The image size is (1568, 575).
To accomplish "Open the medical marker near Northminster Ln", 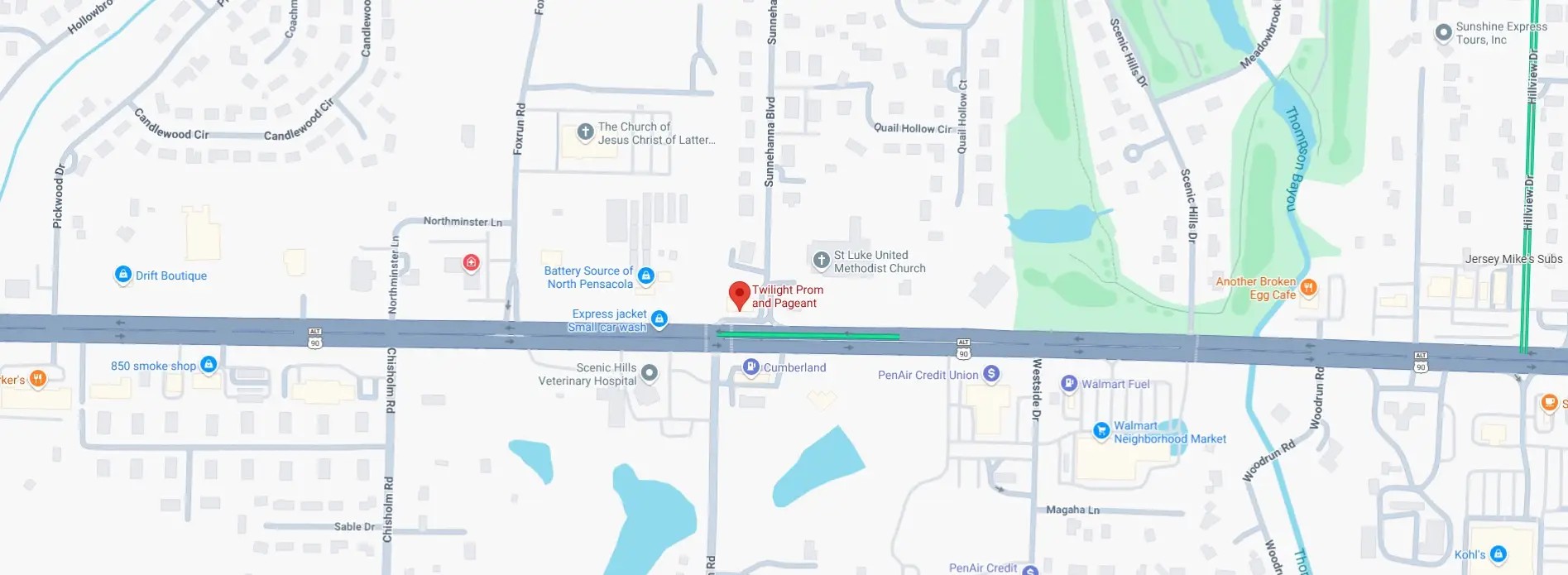I will point(471,263).
